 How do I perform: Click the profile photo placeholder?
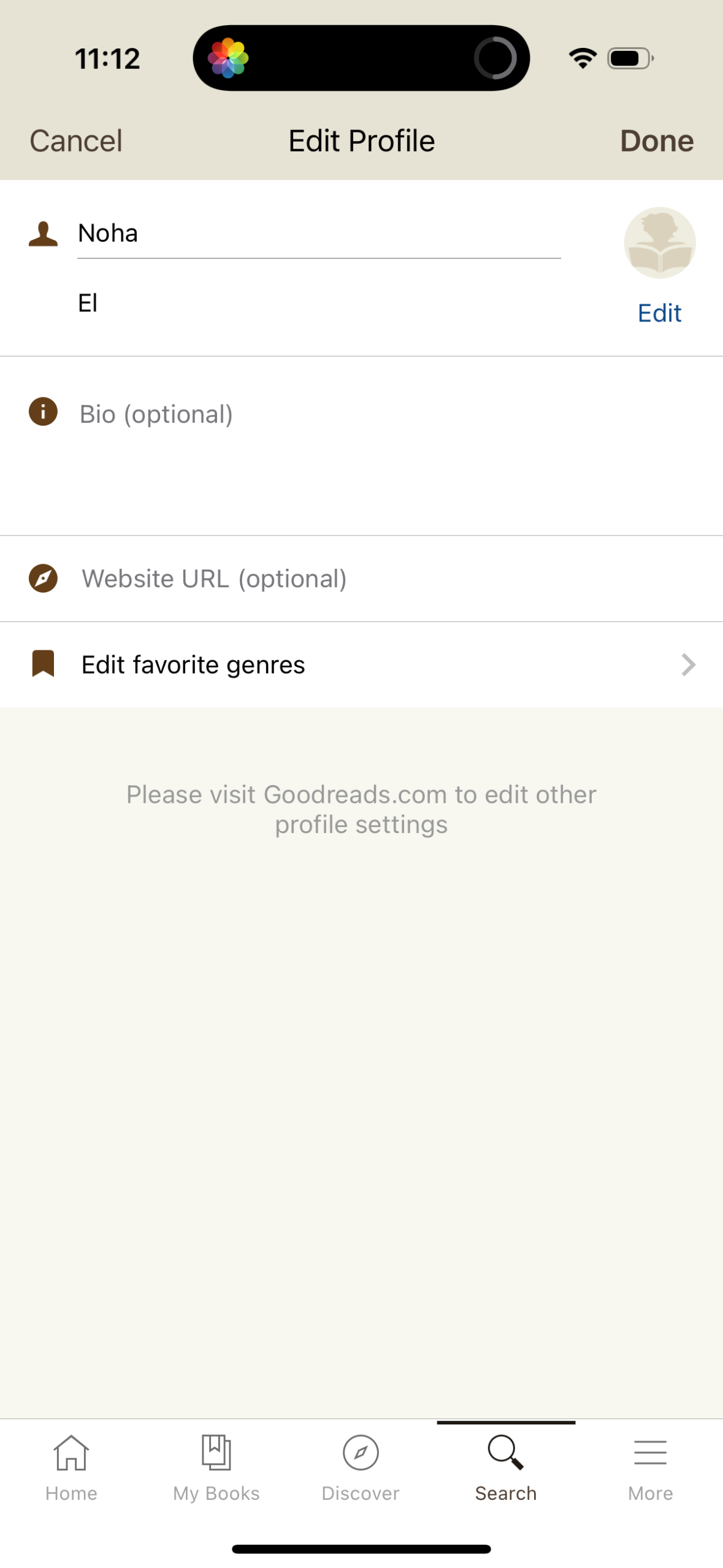click(x=659, y=243)
